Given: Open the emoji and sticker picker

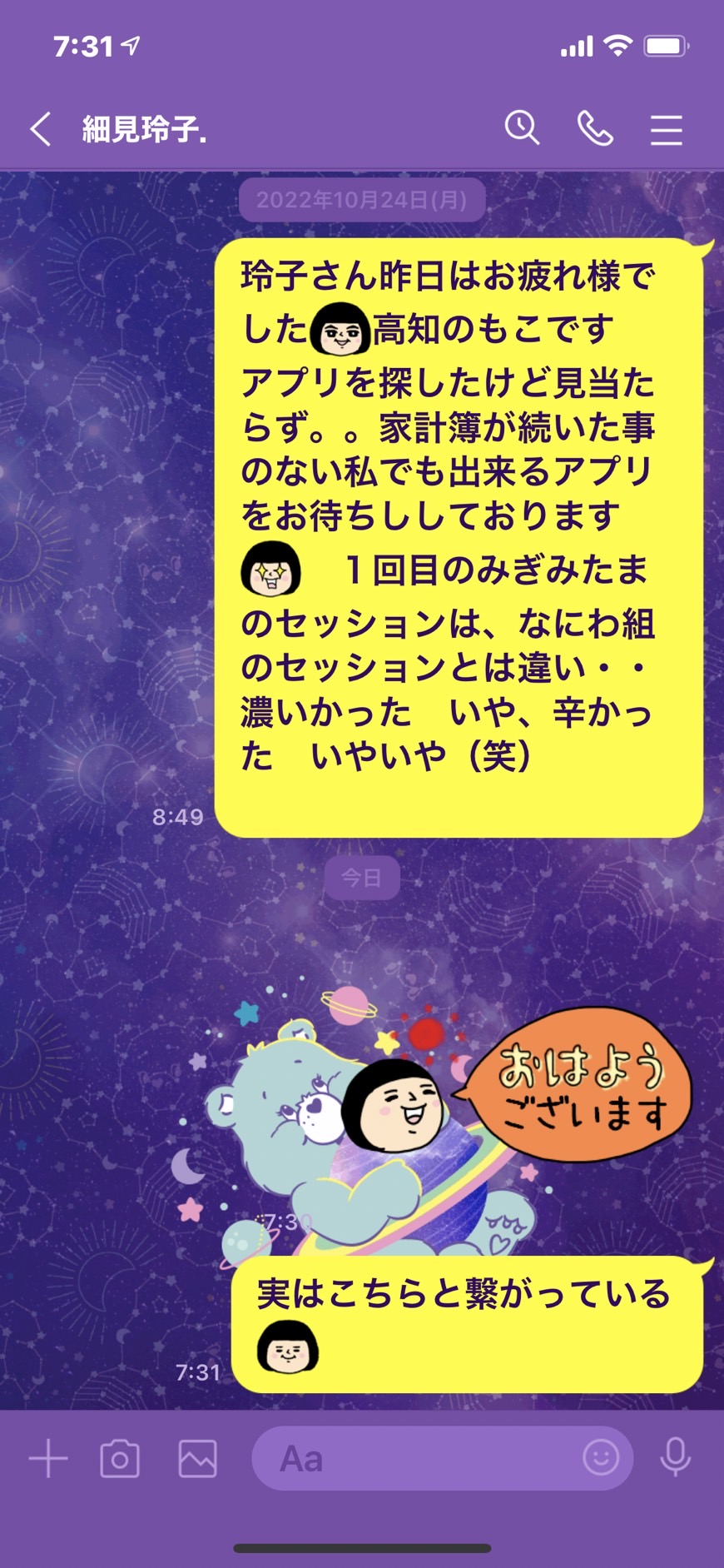Looking at the screenshot, I should (600, 1457).
